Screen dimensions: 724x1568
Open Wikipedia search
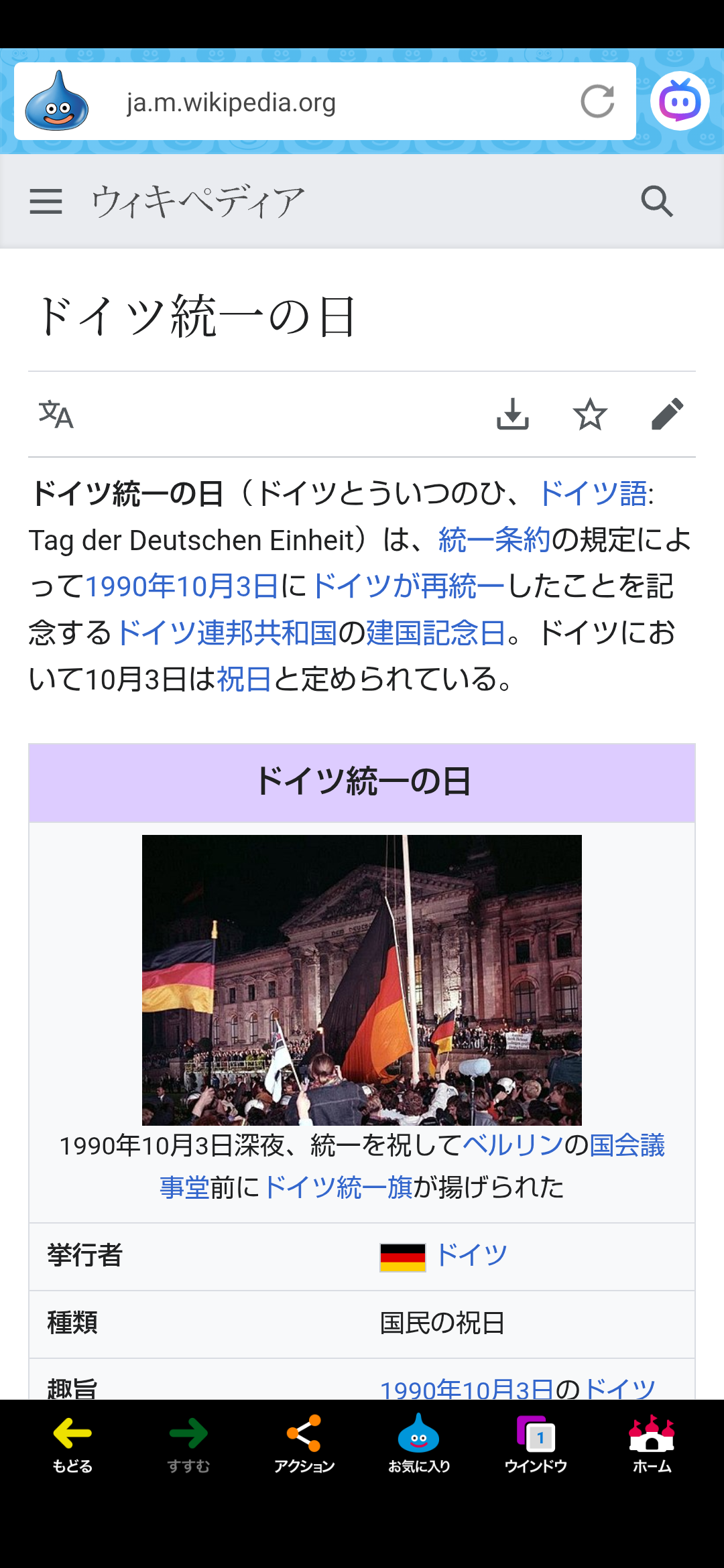tap(656, 201)
